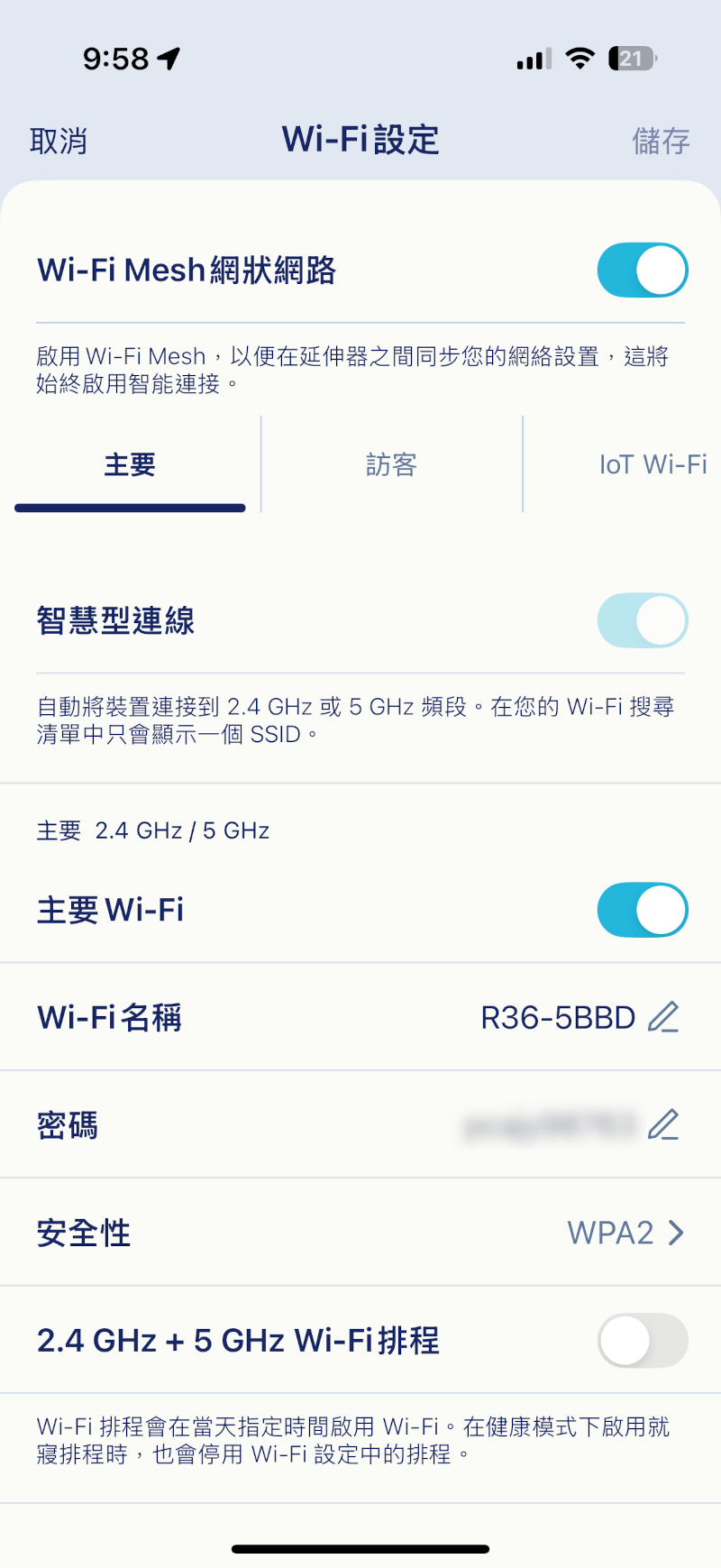This screenshot has height=1568, width=721.
Task: Switch to the 訪客 tab
Action: click(391, 464)
